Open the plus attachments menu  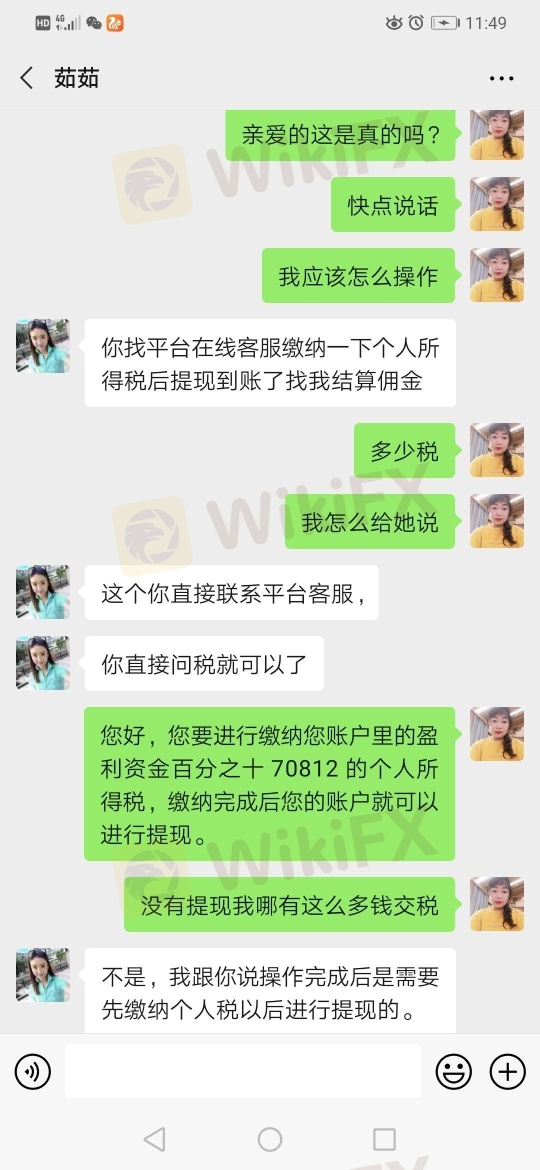click(507, 1072)
